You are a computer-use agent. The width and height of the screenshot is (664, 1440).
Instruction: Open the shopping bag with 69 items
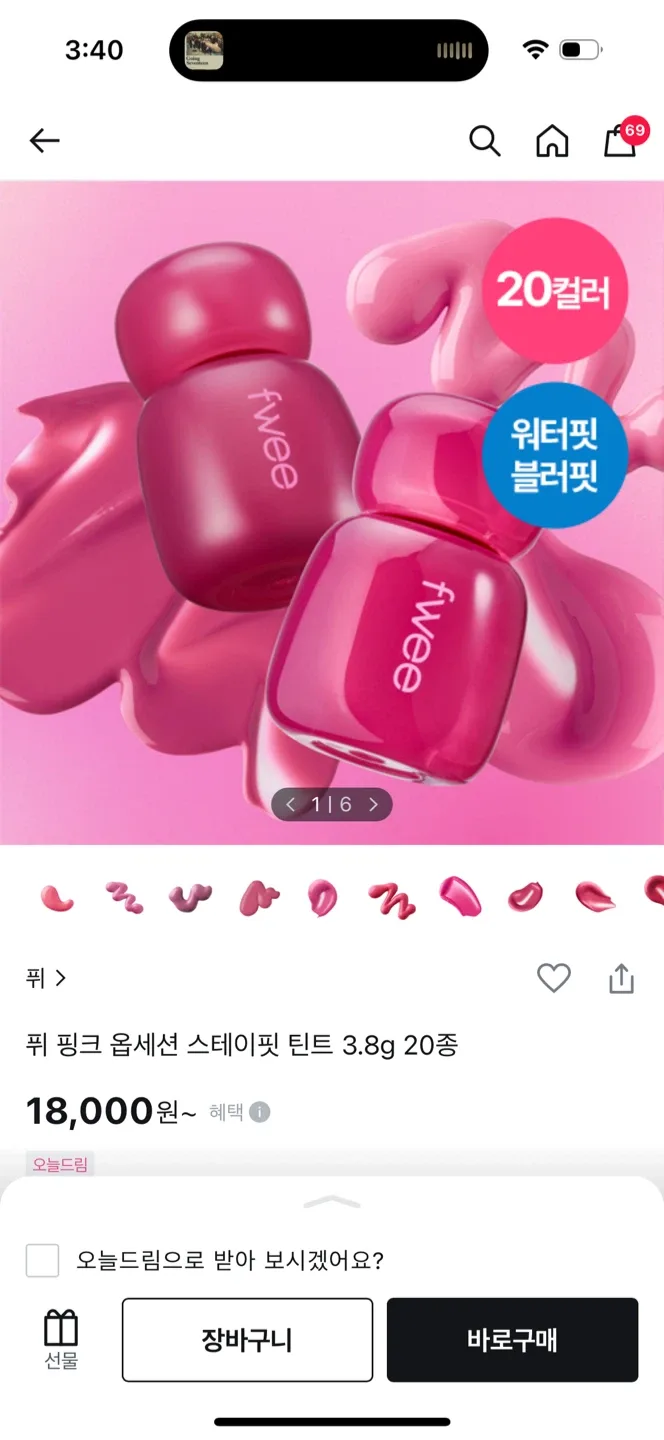621,141
